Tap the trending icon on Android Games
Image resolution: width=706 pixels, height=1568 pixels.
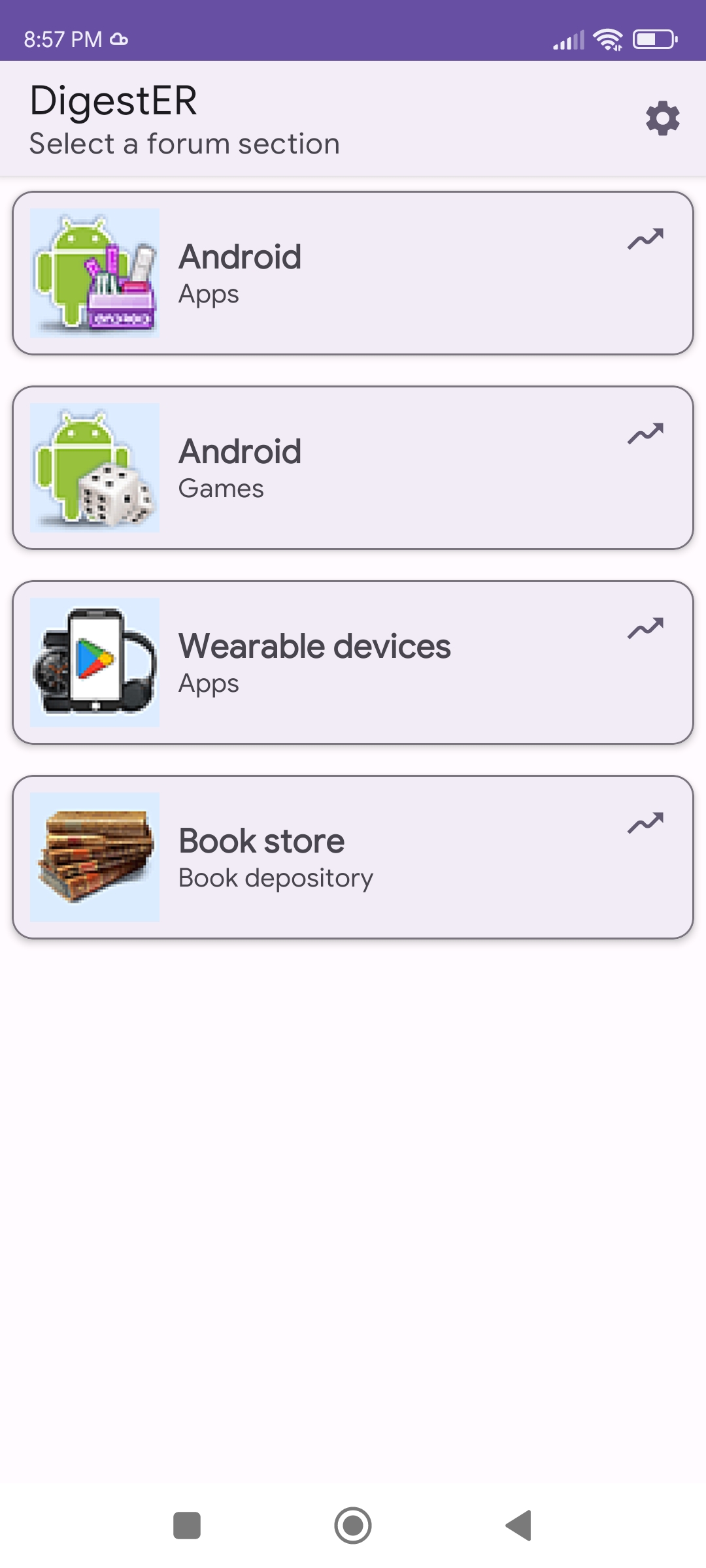coord(645,434)
